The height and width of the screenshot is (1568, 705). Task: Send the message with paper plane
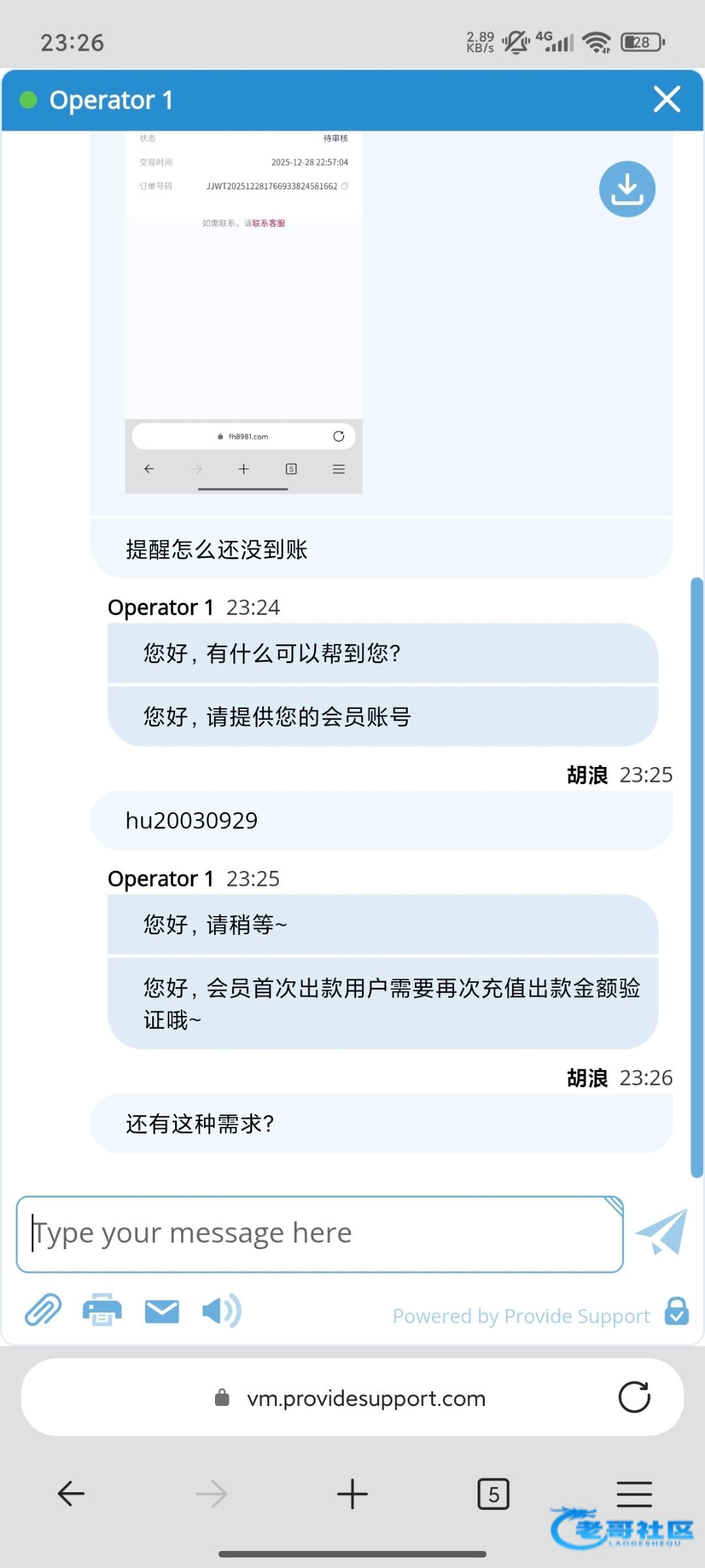663,1232
